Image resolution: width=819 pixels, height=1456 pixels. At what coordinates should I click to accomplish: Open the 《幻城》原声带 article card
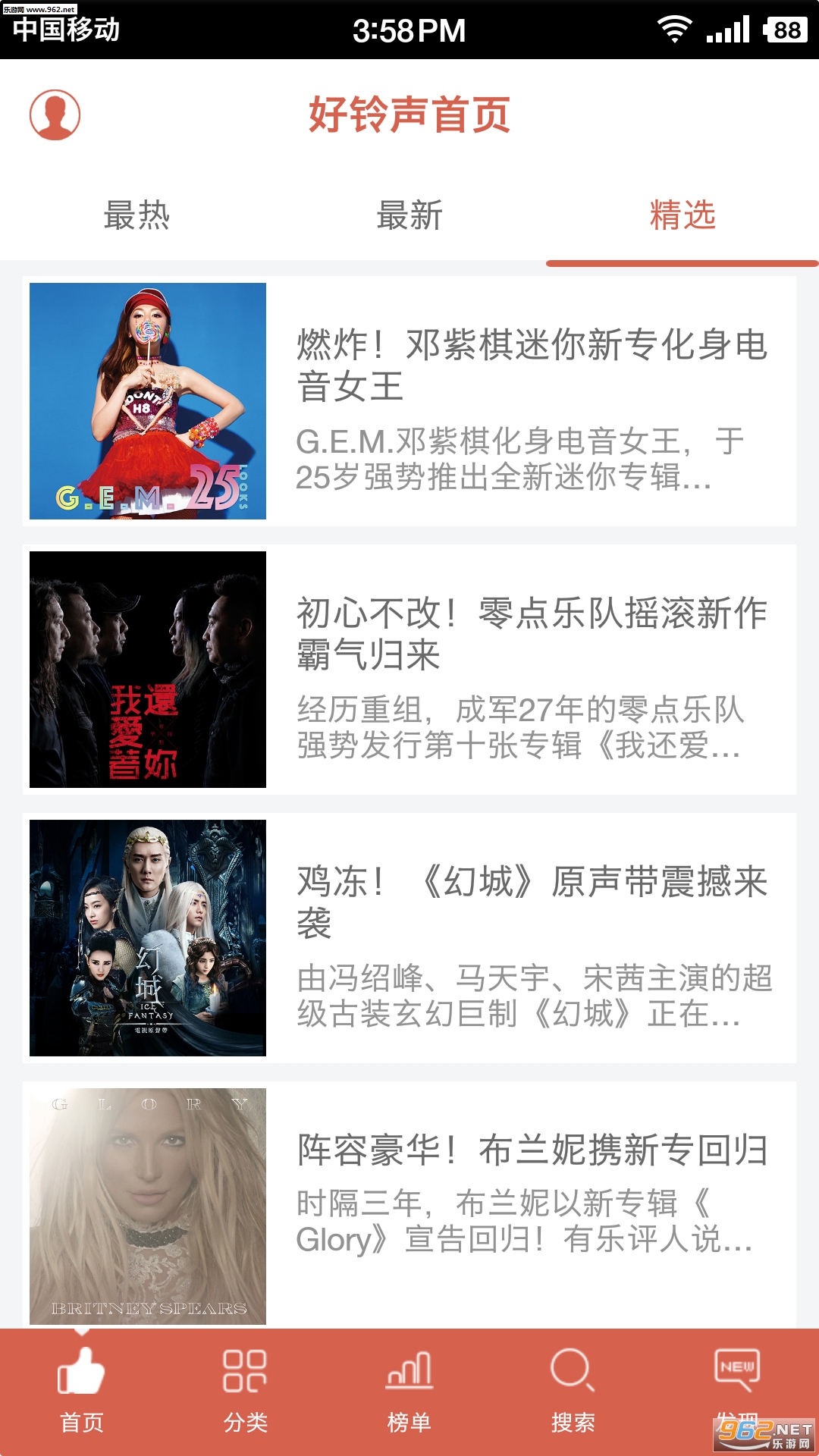[409, 938]
